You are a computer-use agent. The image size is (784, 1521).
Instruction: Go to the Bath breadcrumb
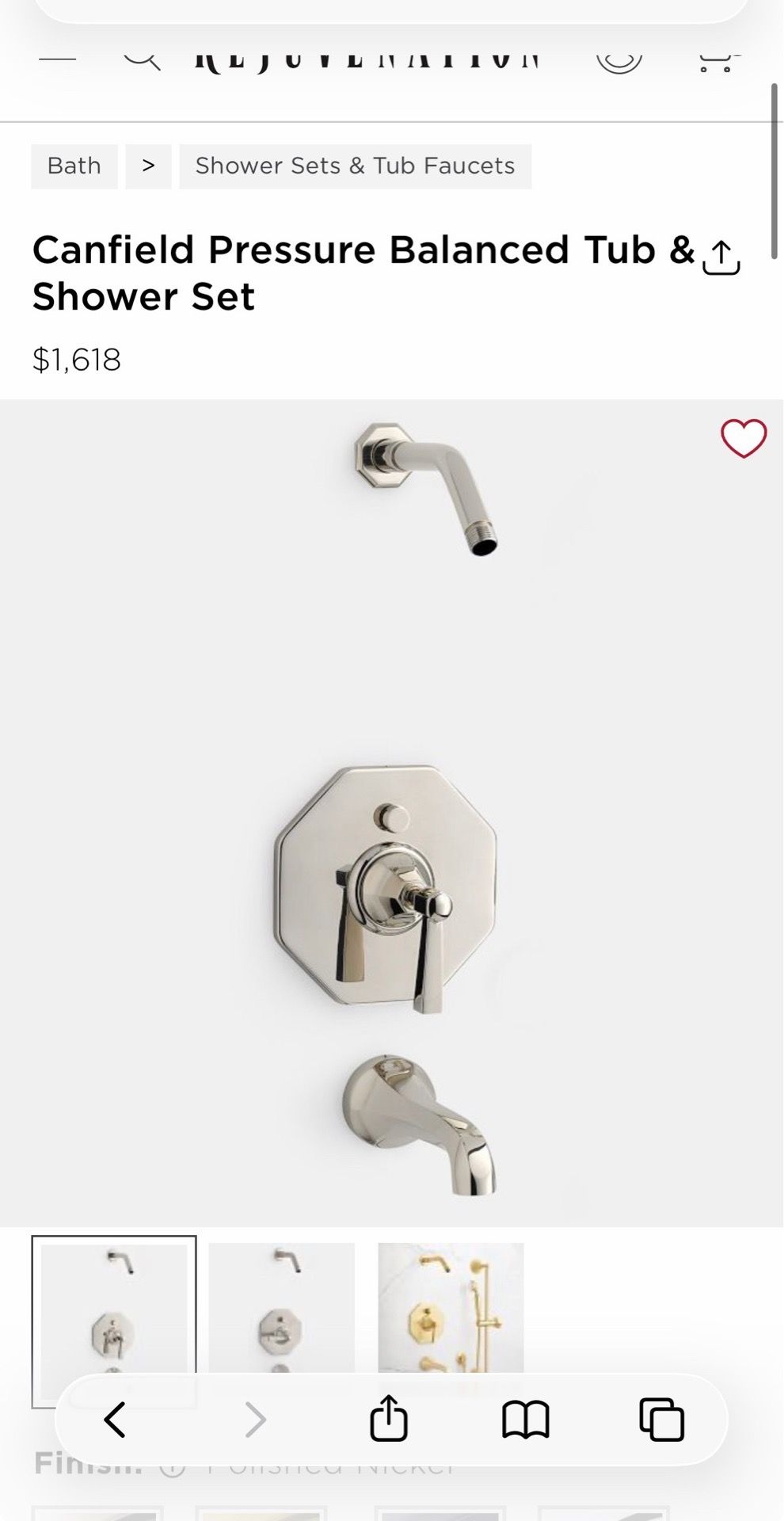pos(74,166)
